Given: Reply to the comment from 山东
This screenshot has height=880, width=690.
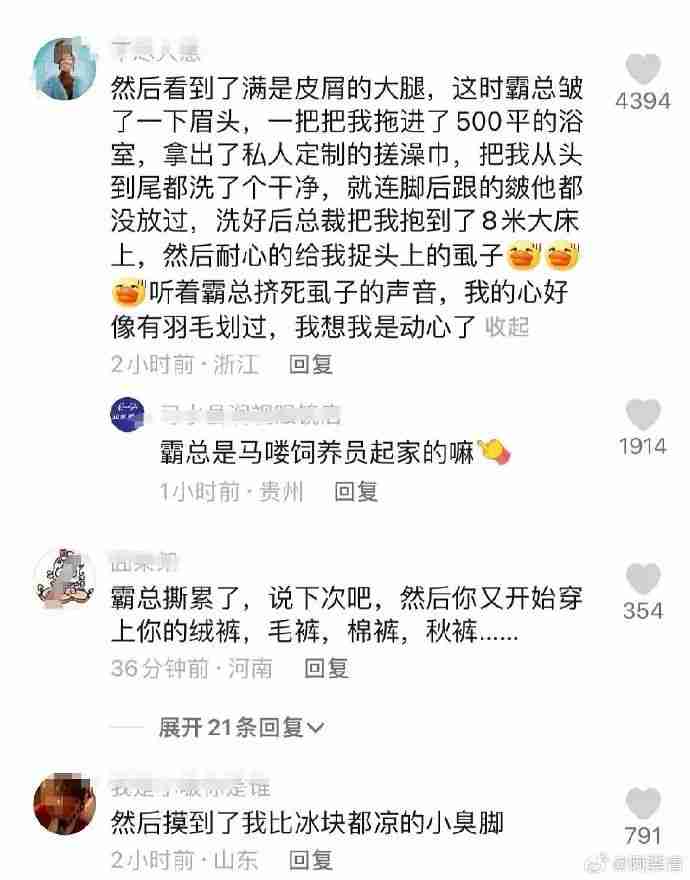Looking at the screenshot, I should point(311,860).
